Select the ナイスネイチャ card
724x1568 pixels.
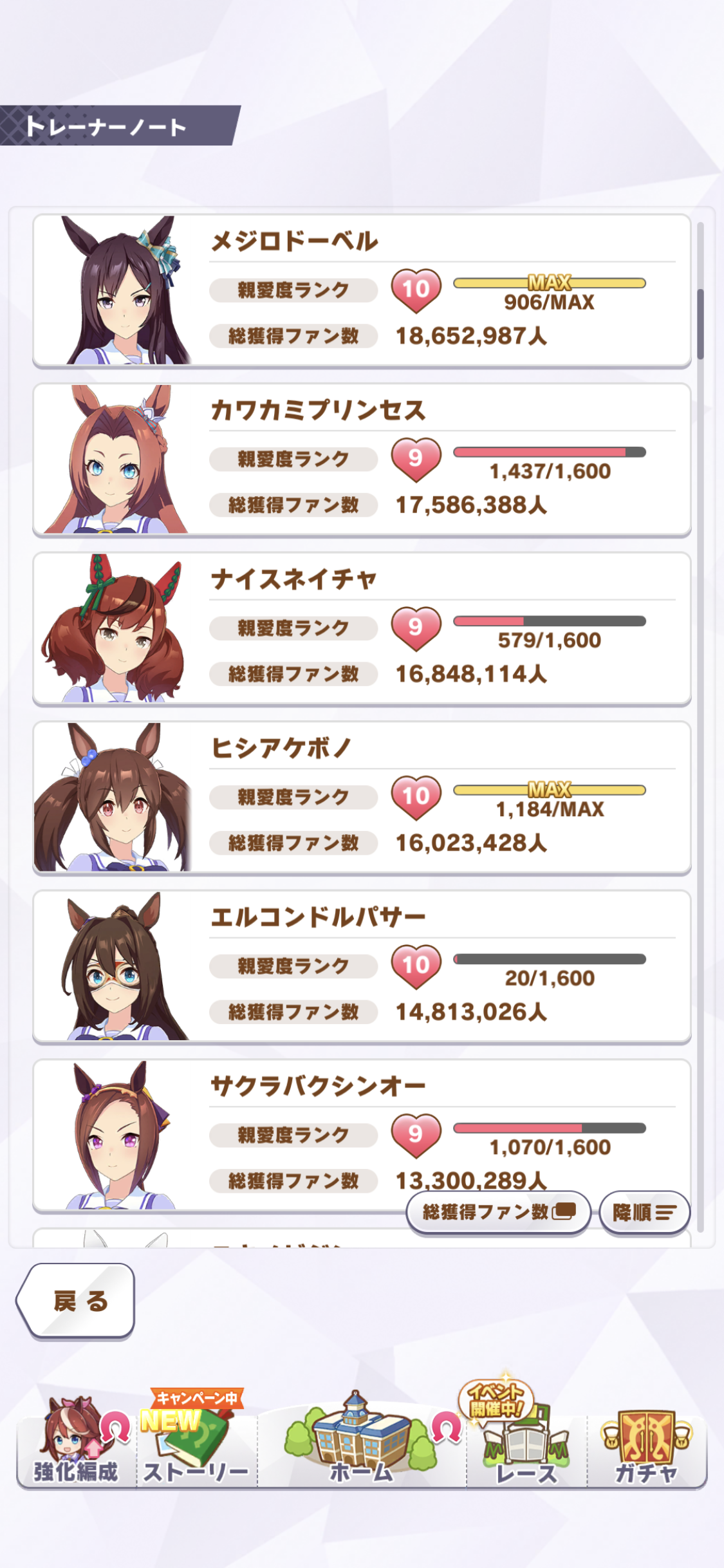coord(362,629)
